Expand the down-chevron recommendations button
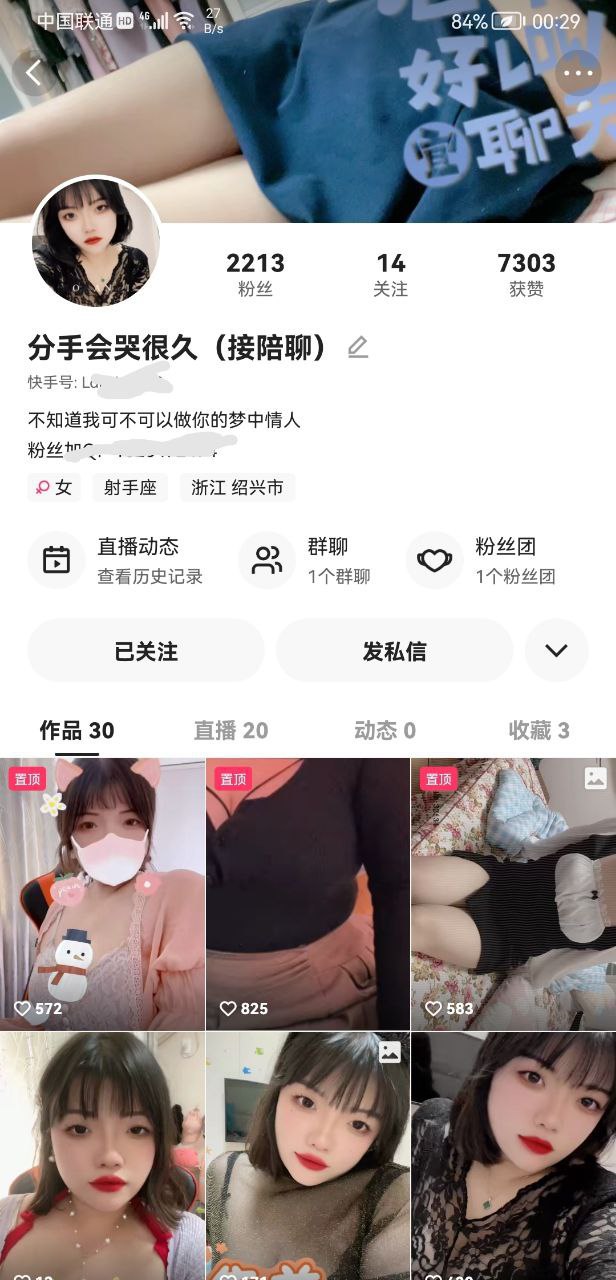 coord(556,651)
